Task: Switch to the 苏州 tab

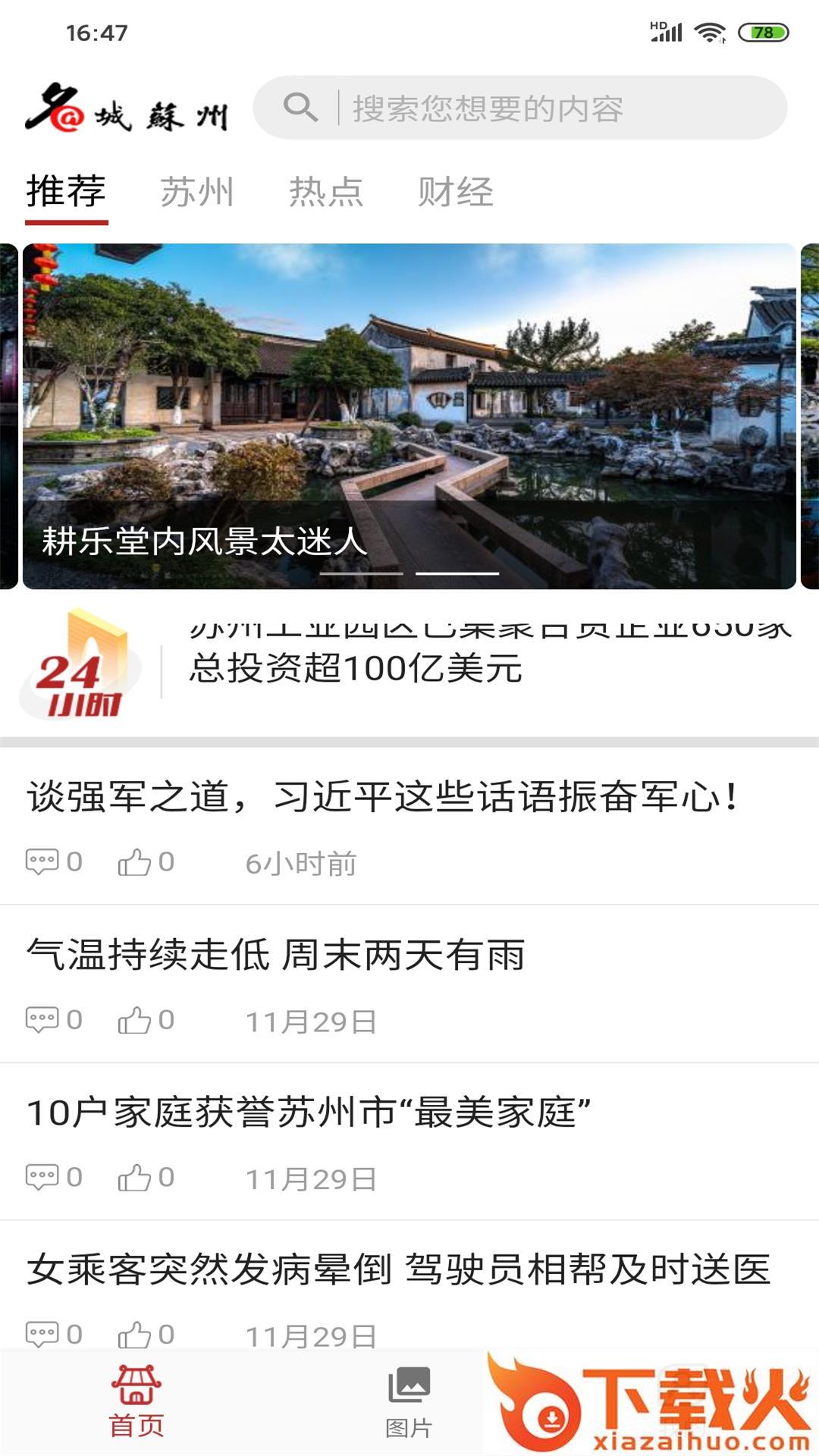Action: pyautogui.click(x=196, y=191)
